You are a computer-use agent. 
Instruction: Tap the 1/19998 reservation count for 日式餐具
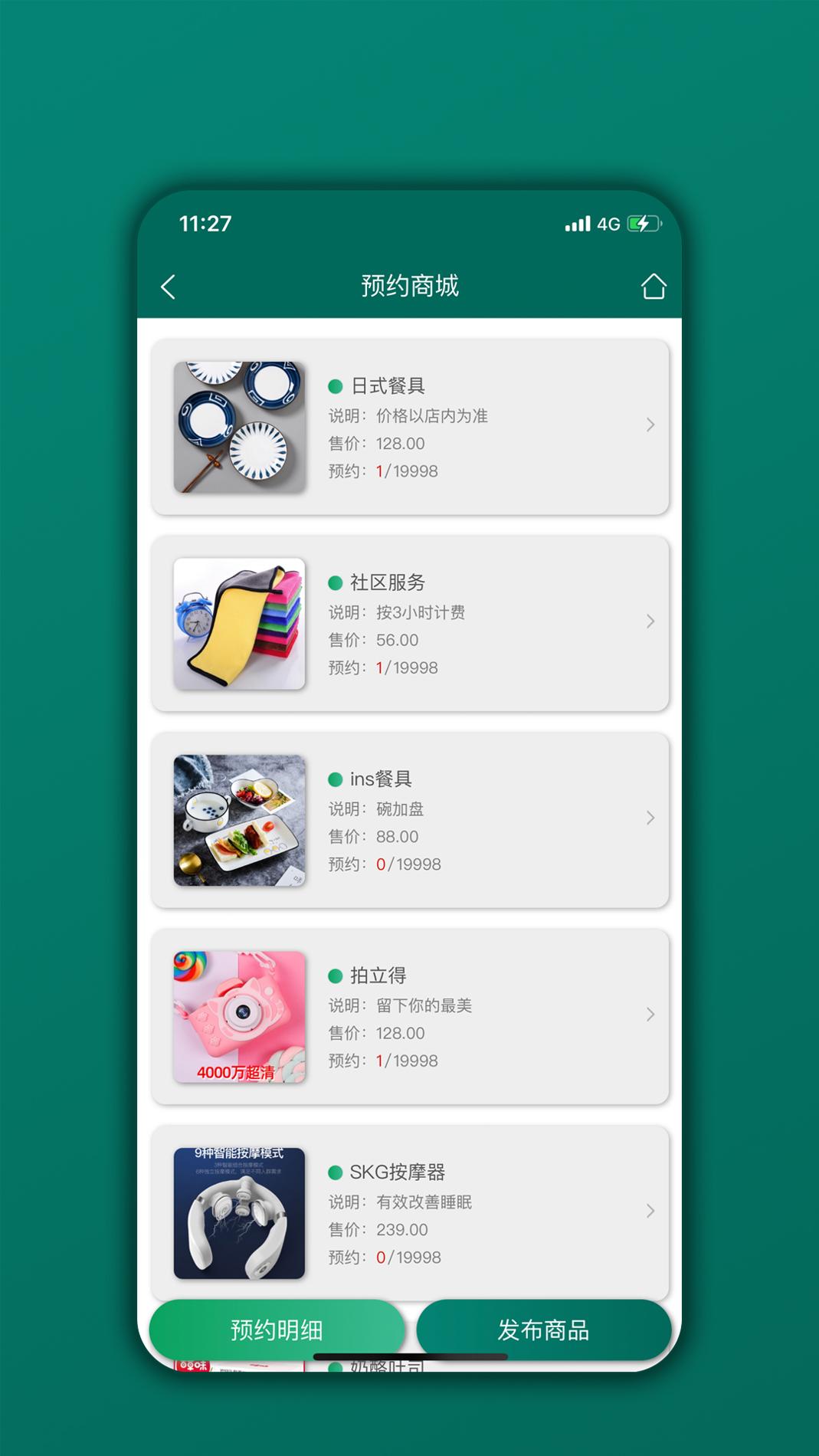click(407, 471)
